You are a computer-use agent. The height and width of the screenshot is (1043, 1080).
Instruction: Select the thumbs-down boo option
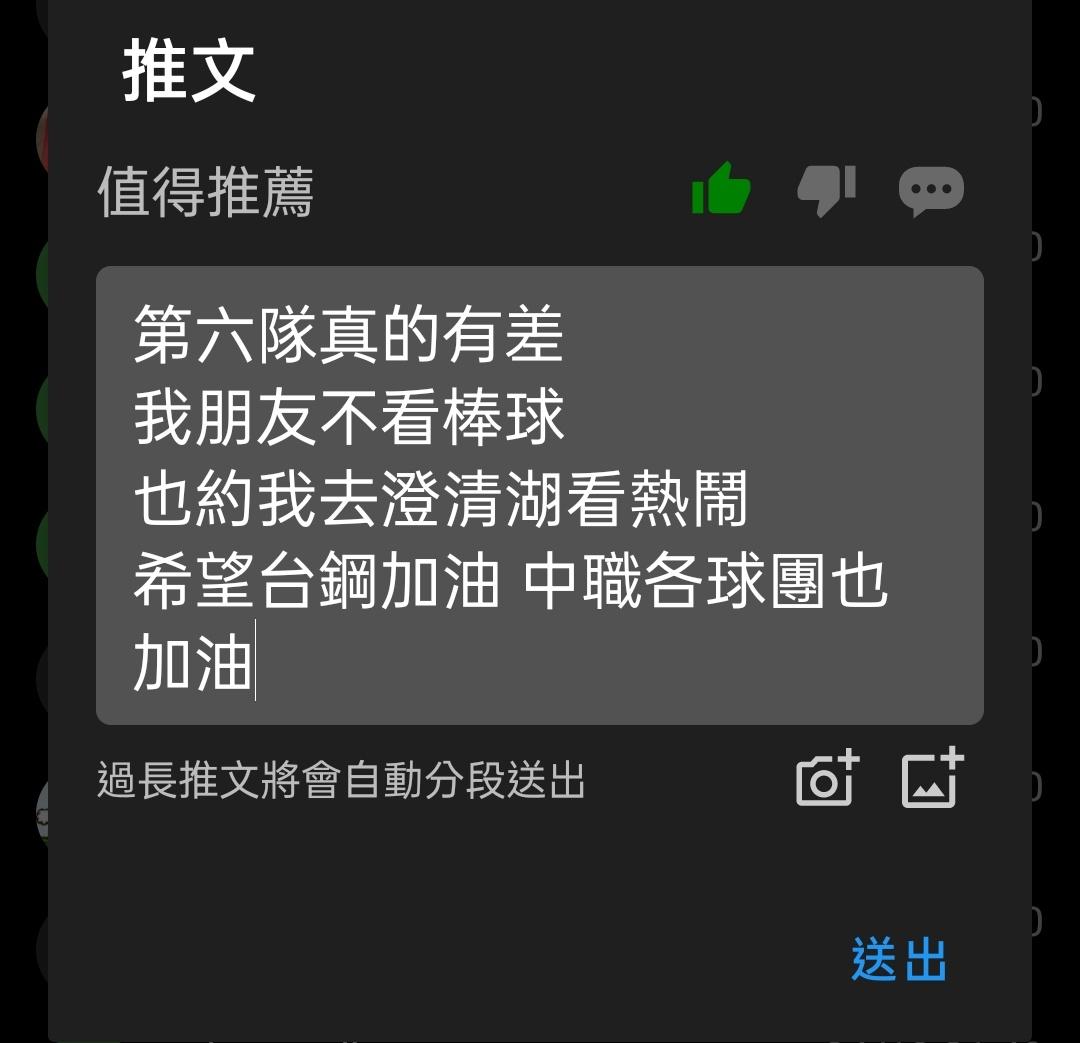pyautogui.click(x=826, y=189)
